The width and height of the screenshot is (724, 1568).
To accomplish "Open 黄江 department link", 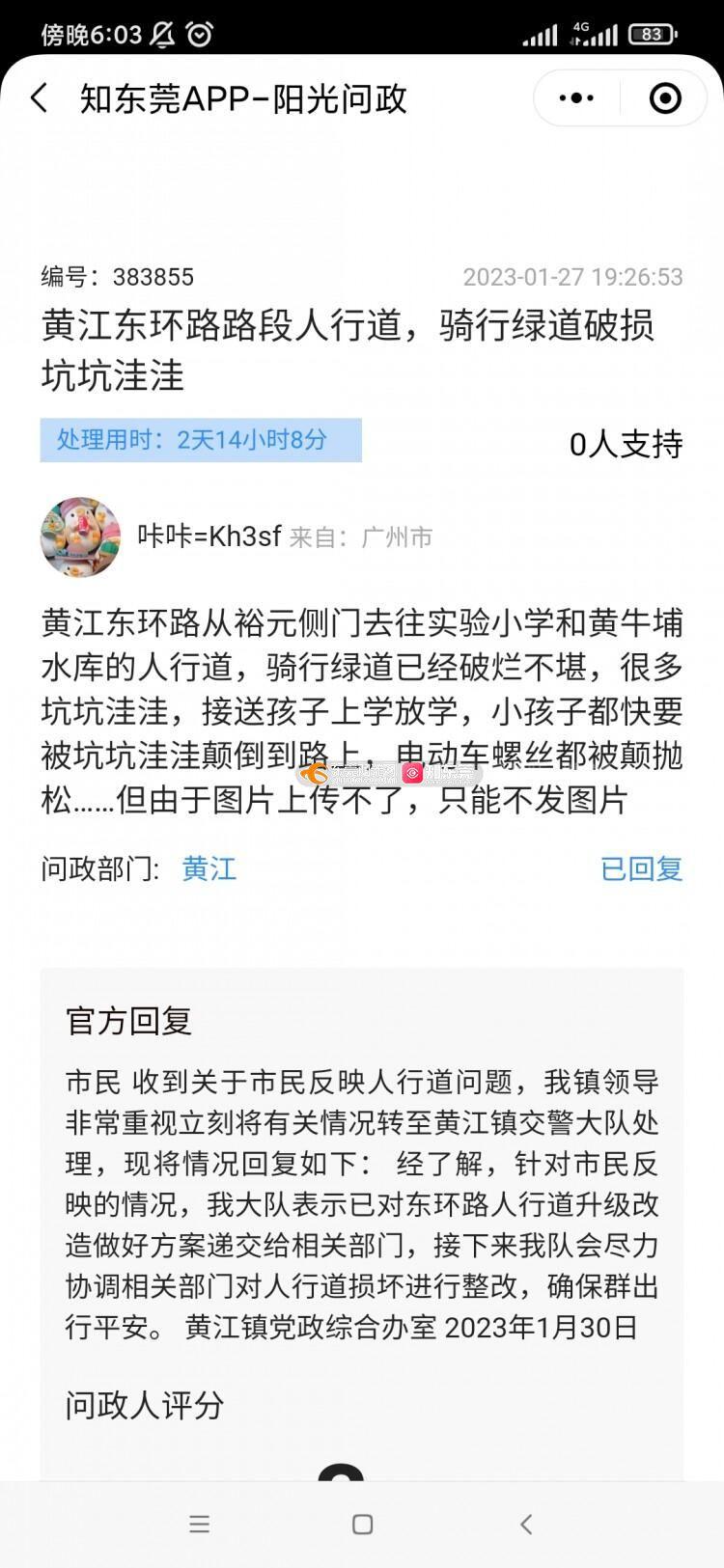I will 209,868.
